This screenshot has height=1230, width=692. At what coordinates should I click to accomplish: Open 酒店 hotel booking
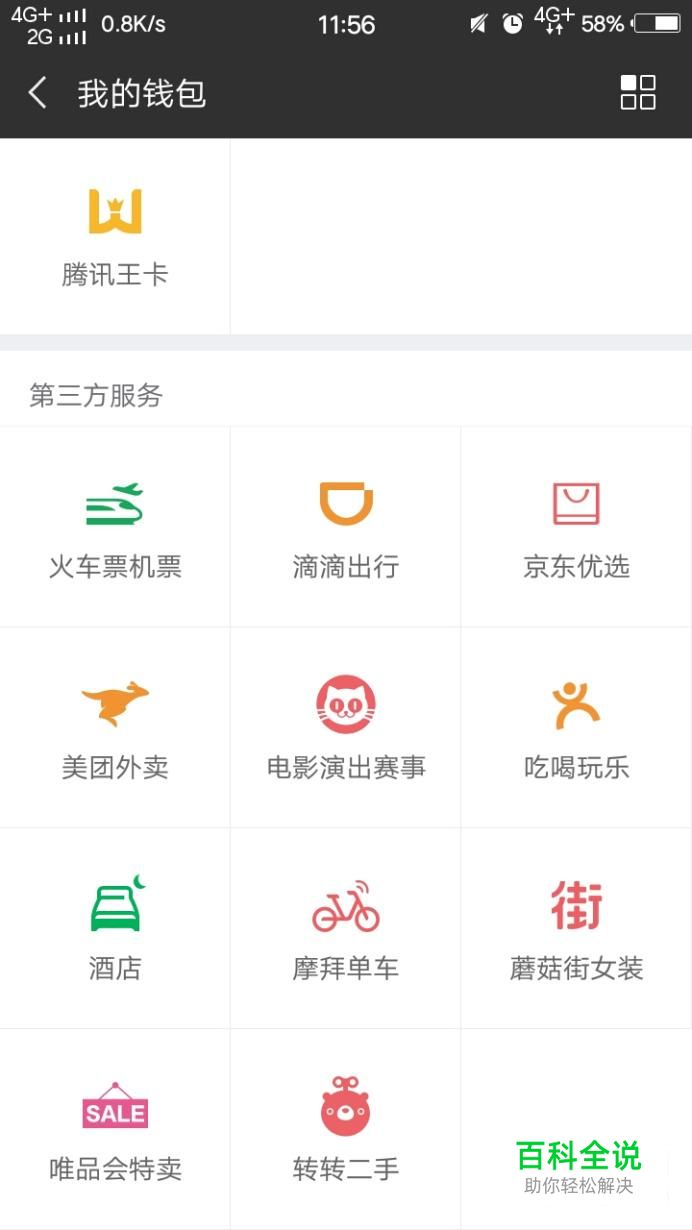point(115,928)
